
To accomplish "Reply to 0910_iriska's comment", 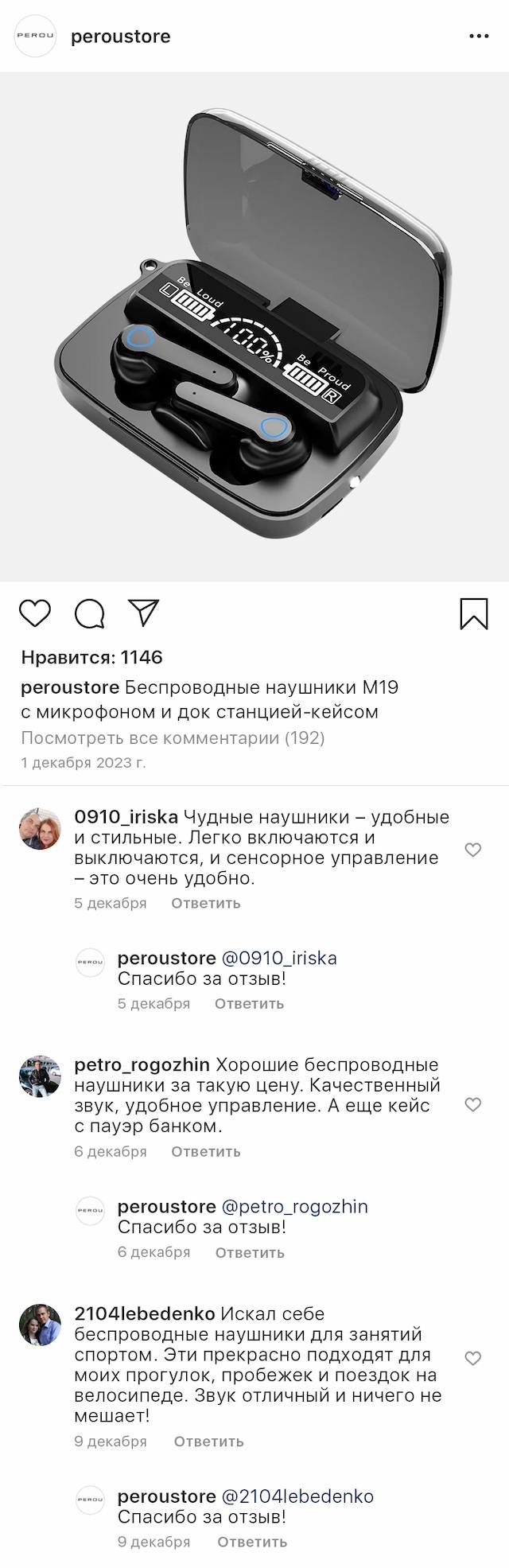I will pyautogui.click(x=205, y=903).
